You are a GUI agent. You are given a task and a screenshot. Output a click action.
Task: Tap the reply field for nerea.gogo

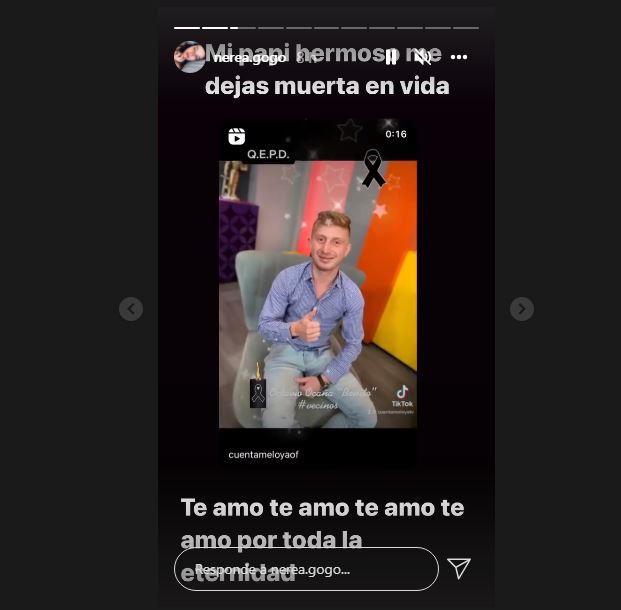tap(306, 569)
